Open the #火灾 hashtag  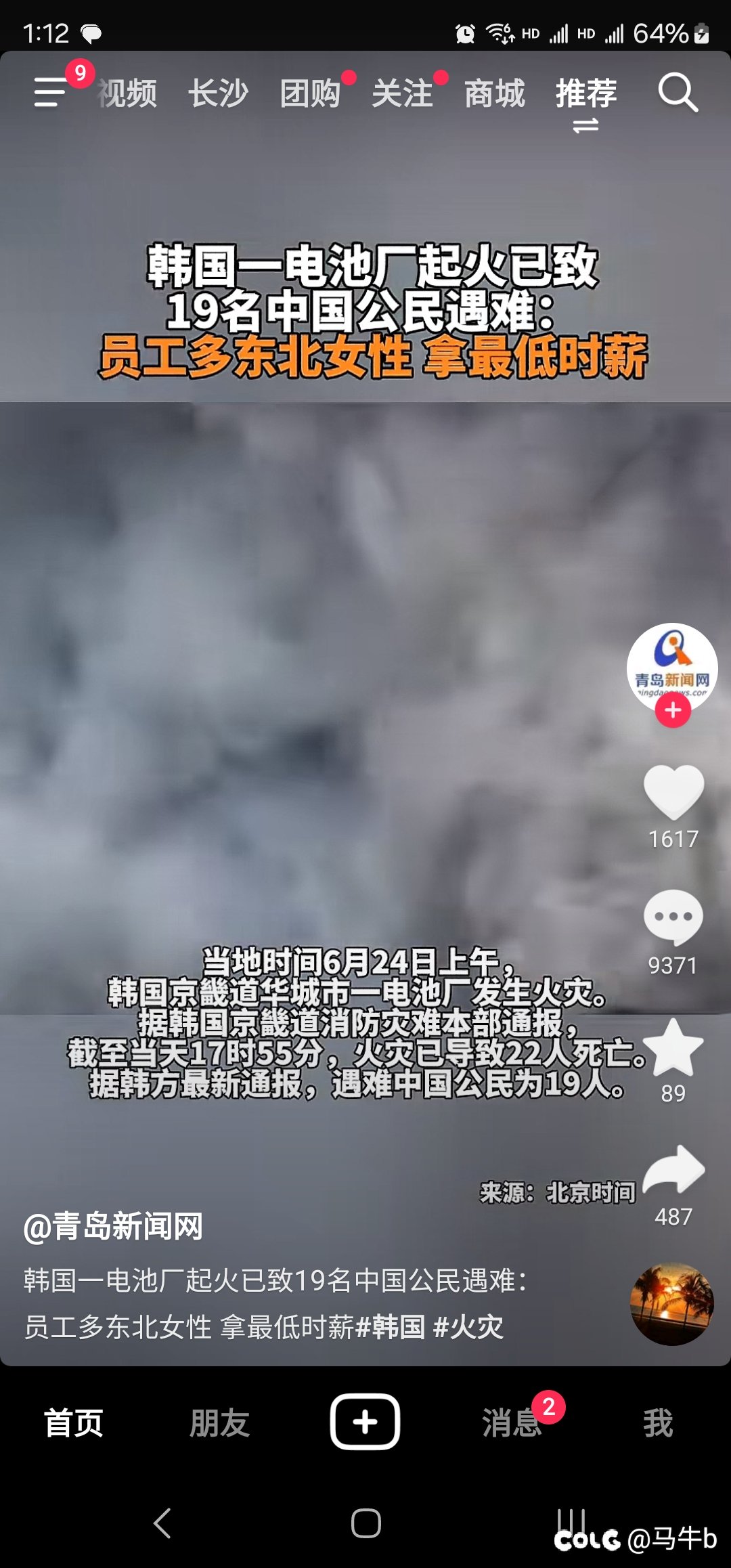(x=468, y=1327)
